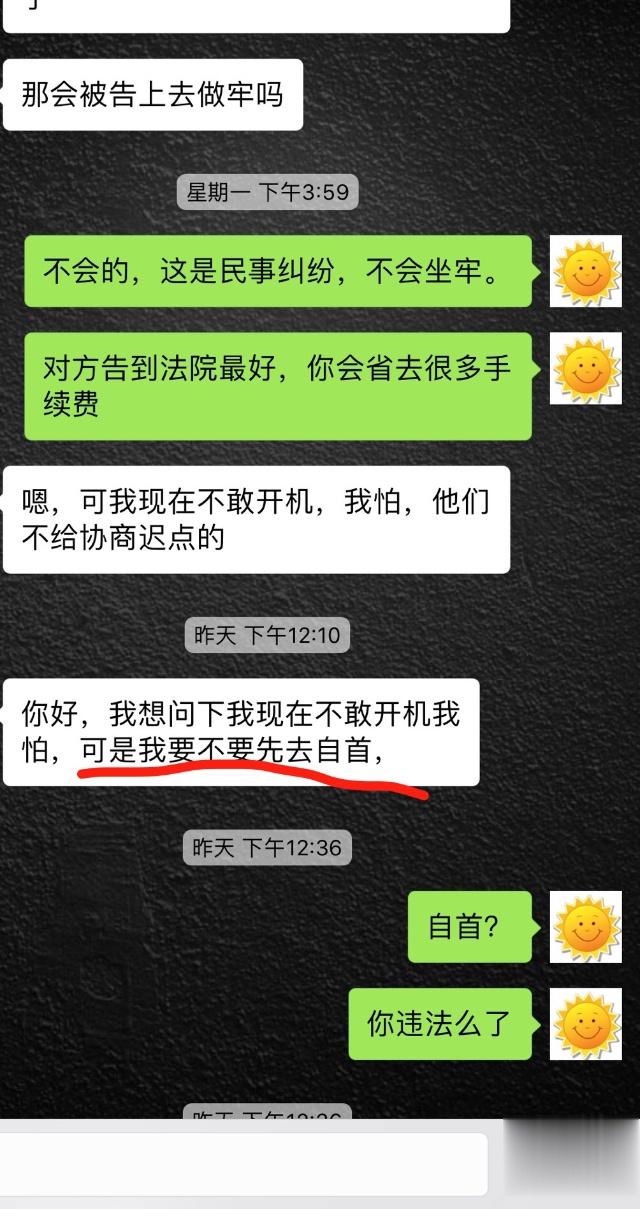Tap the message input field
The height and width of the screenshot is (1209, 640).
coord(243,1164)
